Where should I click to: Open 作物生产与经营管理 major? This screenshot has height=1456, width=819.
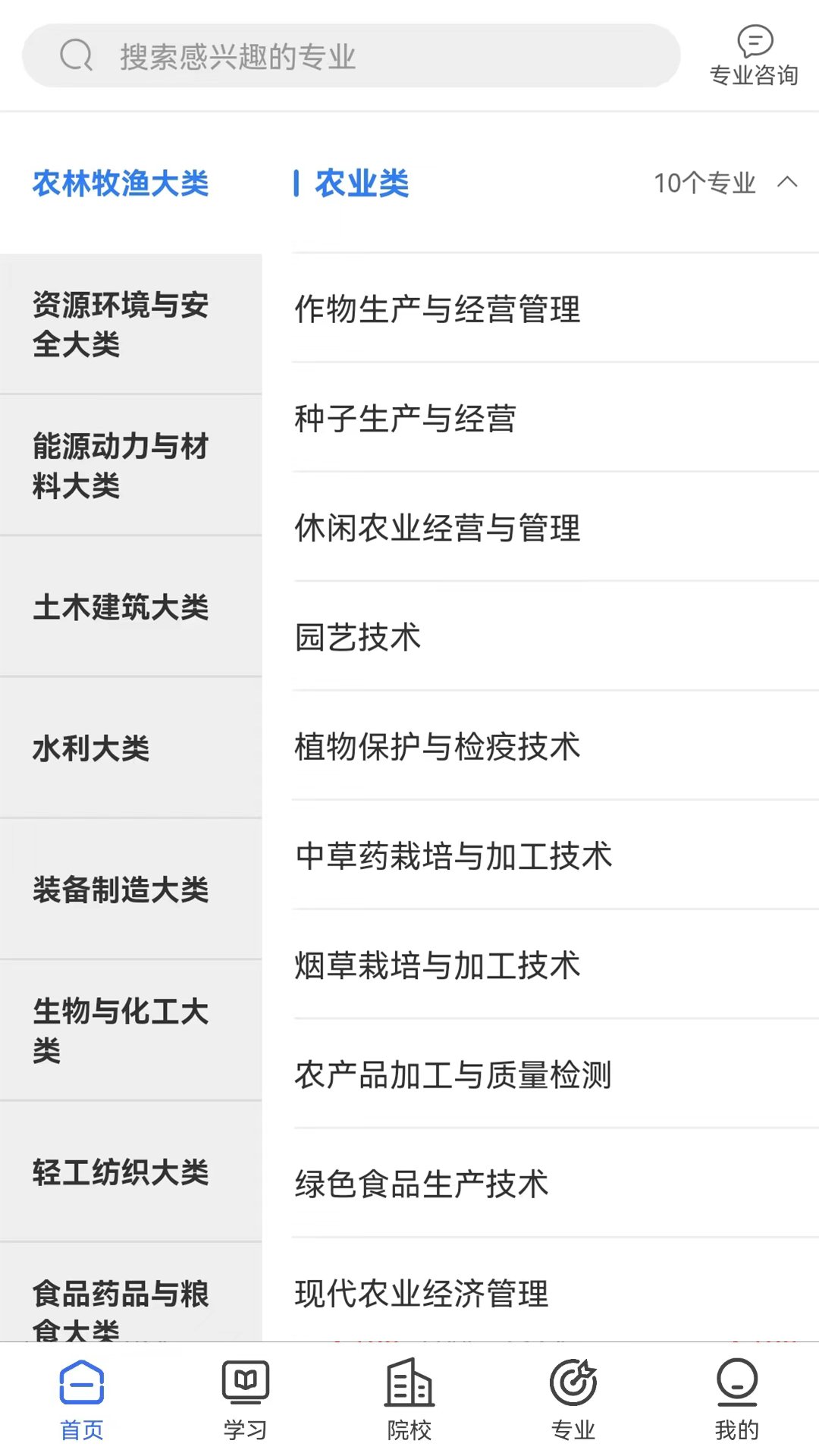tap(438, 309)
